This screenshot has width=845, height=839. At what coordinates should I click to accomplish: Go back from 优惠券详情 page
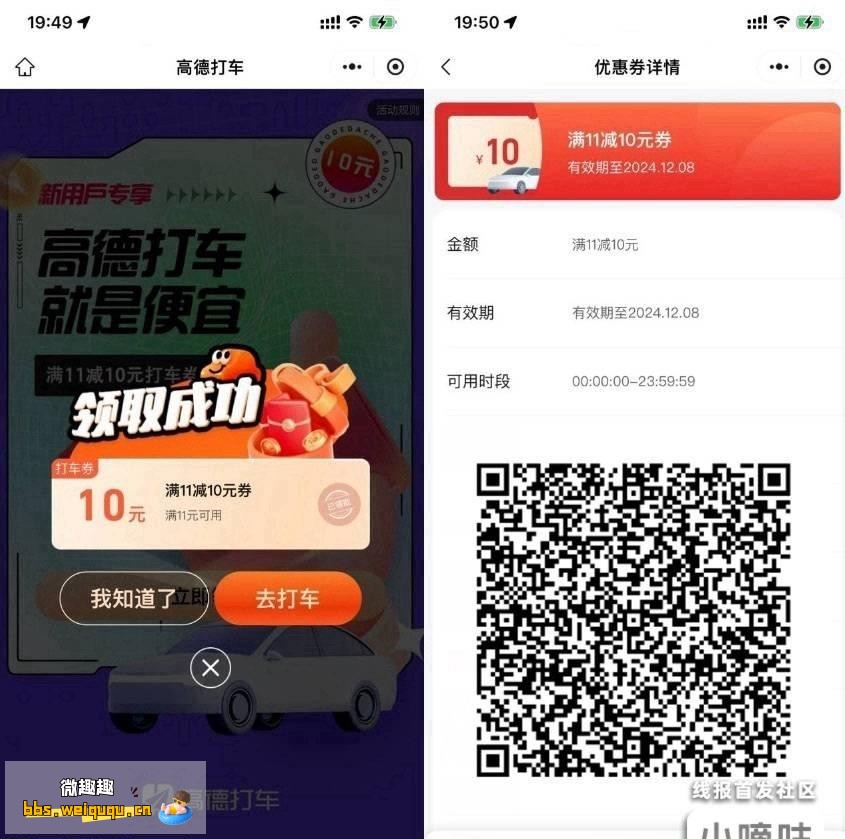tap(446, 67)
